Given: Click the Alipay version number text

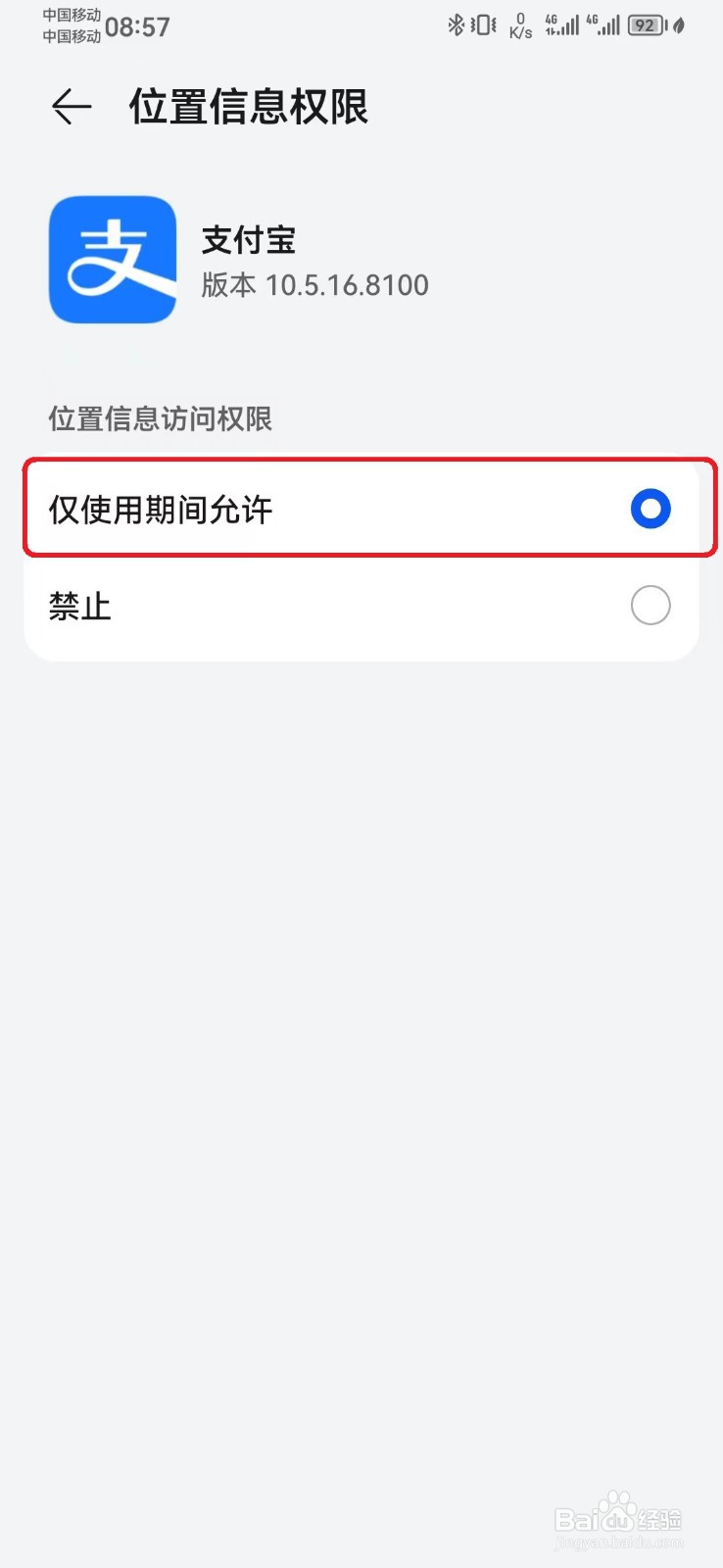Looking at the screenshot, I should click(316, 285).
